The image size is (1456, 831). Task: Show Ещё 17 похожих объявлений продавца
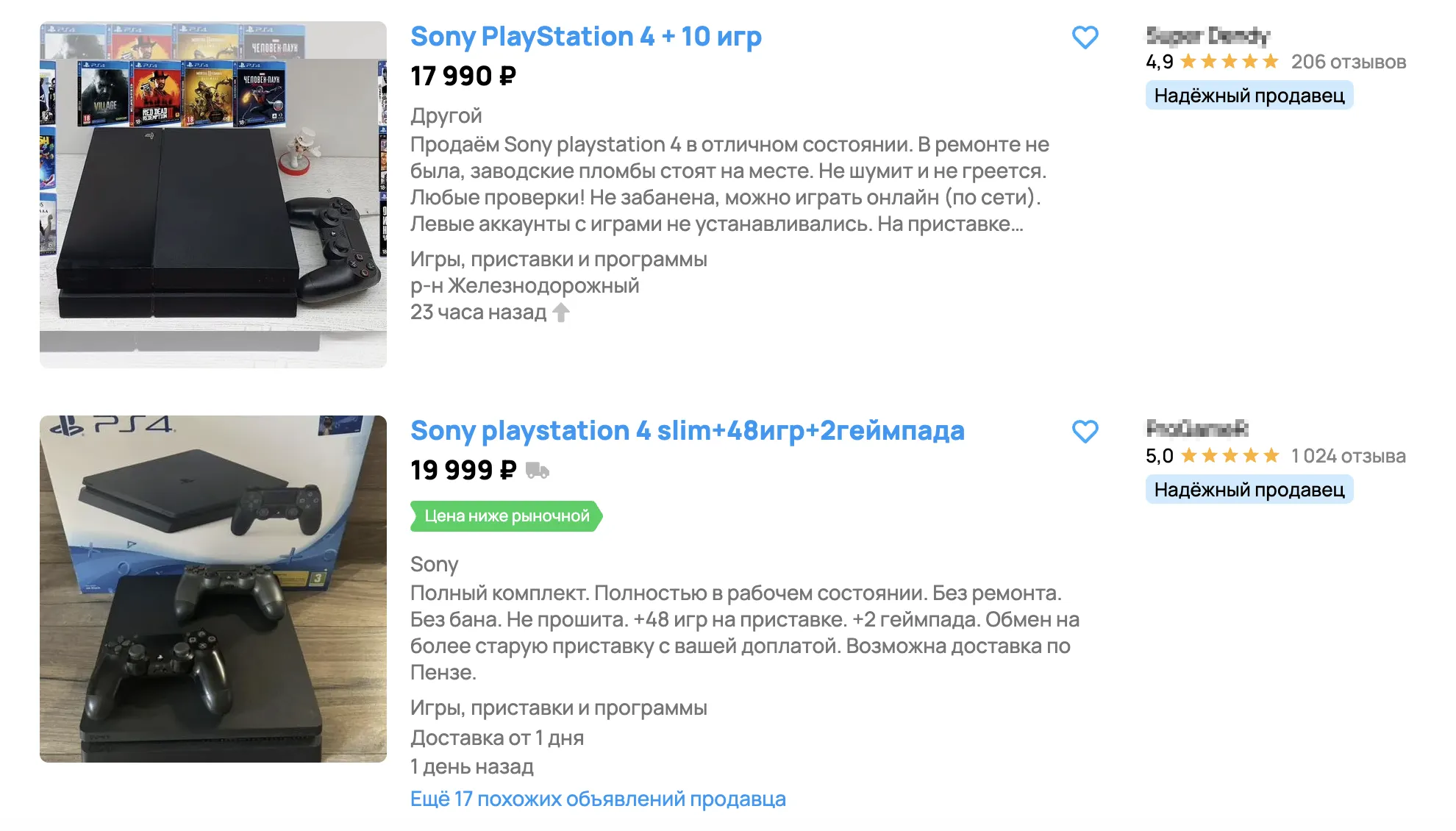coord(598,799)
